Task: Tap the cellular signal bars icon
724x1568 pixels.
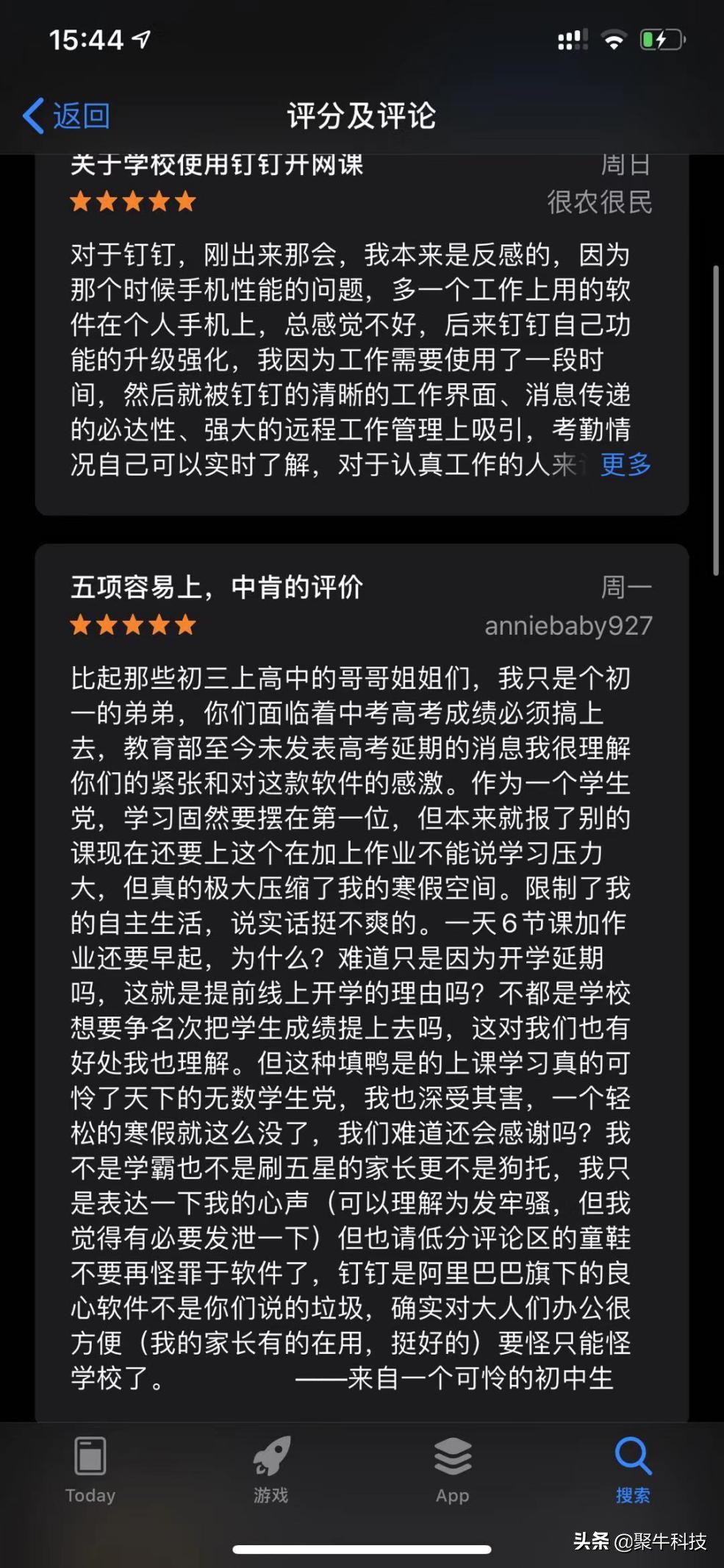Action: point(572,39)
